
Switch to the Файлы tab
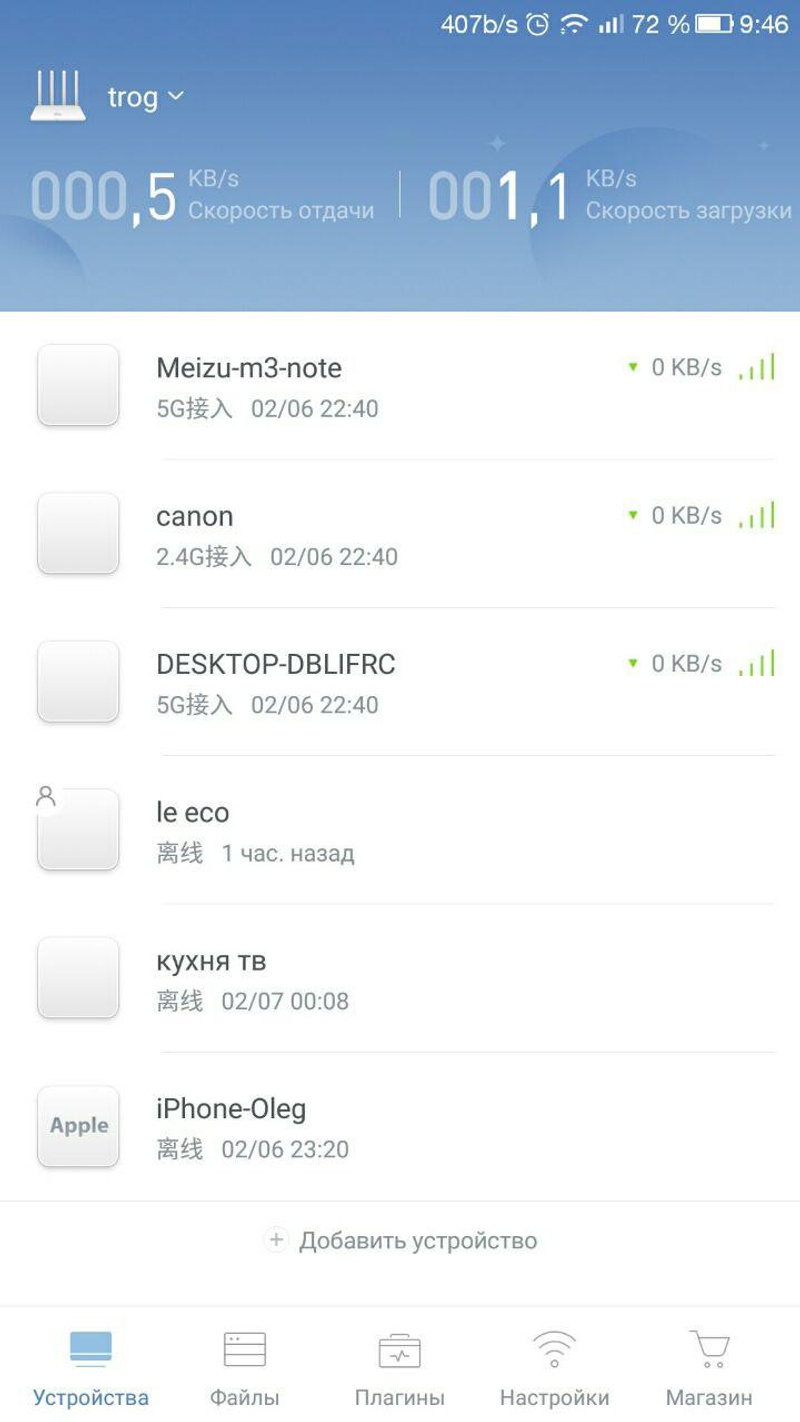pos(244,1367)
